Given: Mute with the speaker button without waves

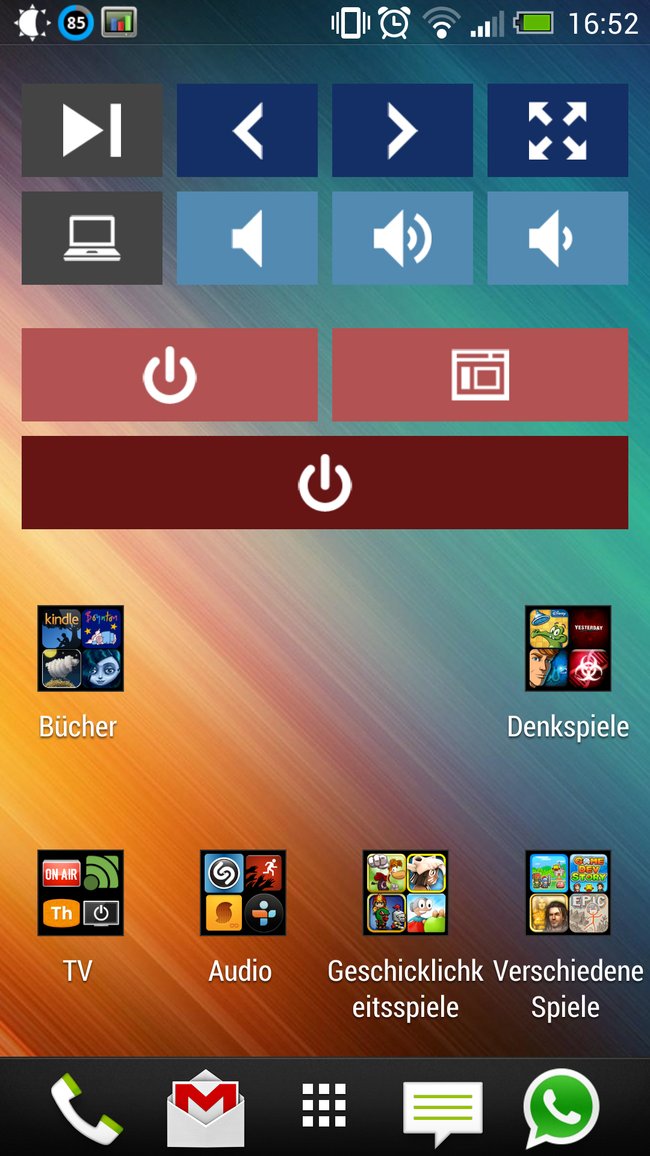Looking at the screenshot, I should (247, 238).
